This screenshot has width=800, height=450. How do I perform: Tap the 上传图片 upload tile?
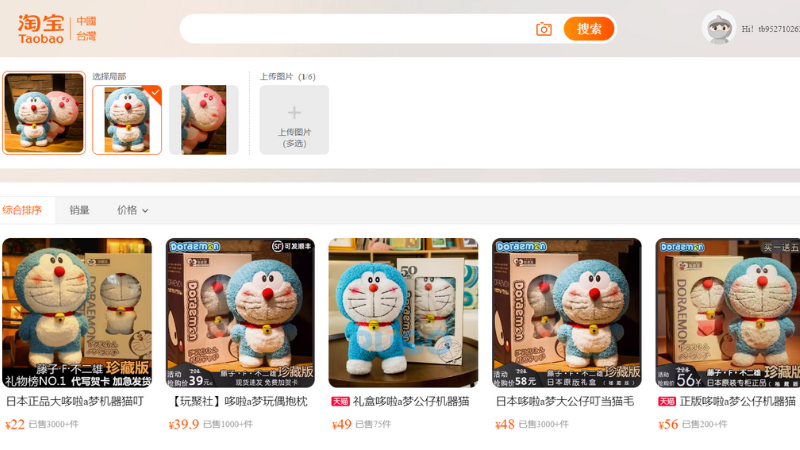click(x=294, y=120)
